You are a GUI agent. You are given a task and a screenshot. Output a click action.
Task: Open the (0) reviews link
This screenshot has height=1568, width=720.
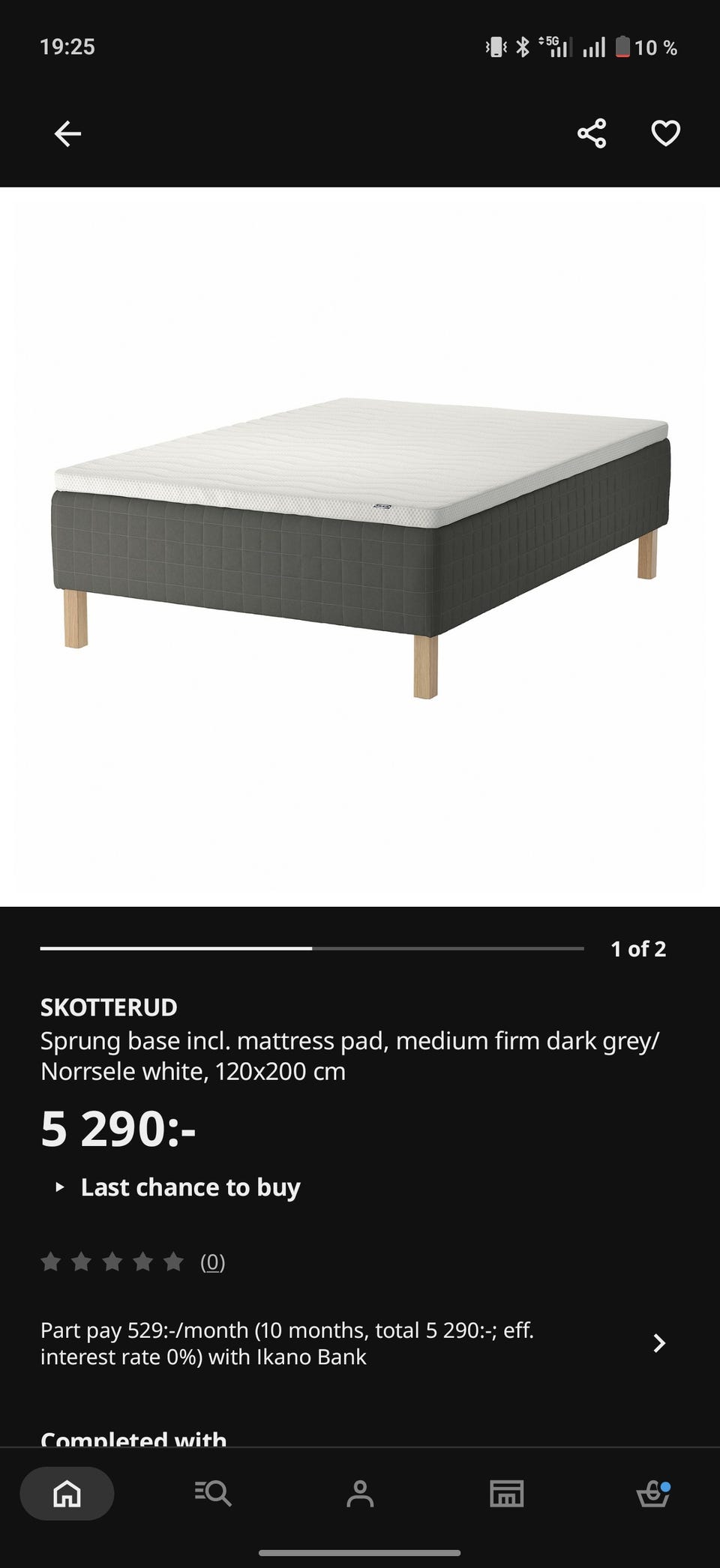pyautogui.click(x=212, y=1261)
